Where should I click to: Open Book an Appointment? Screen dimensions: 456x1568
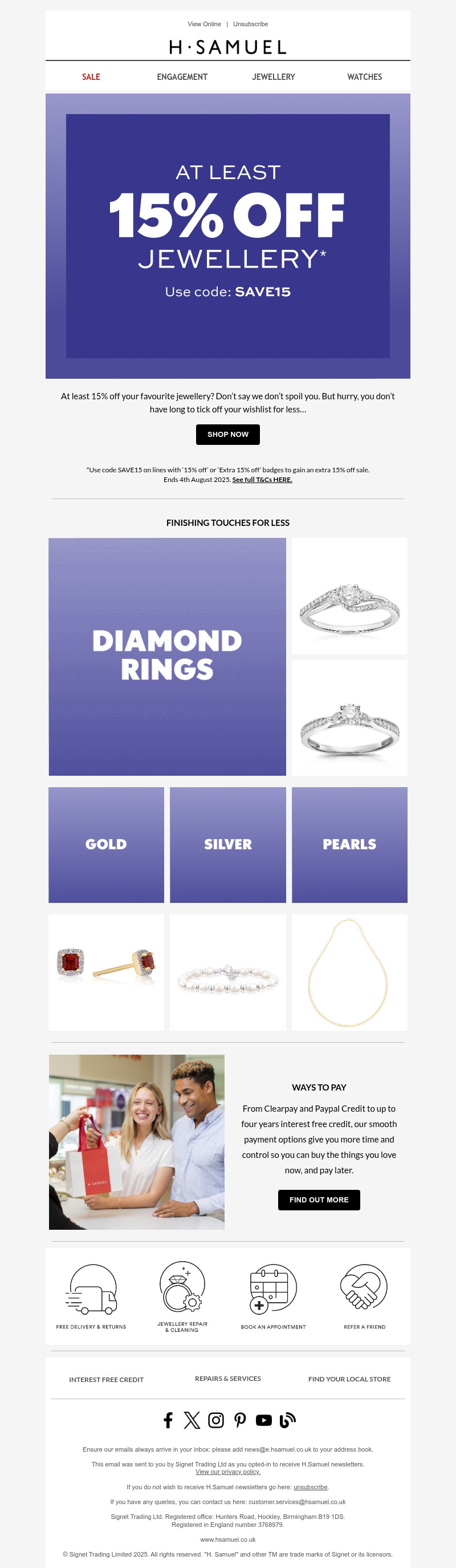click(273, 1295)
